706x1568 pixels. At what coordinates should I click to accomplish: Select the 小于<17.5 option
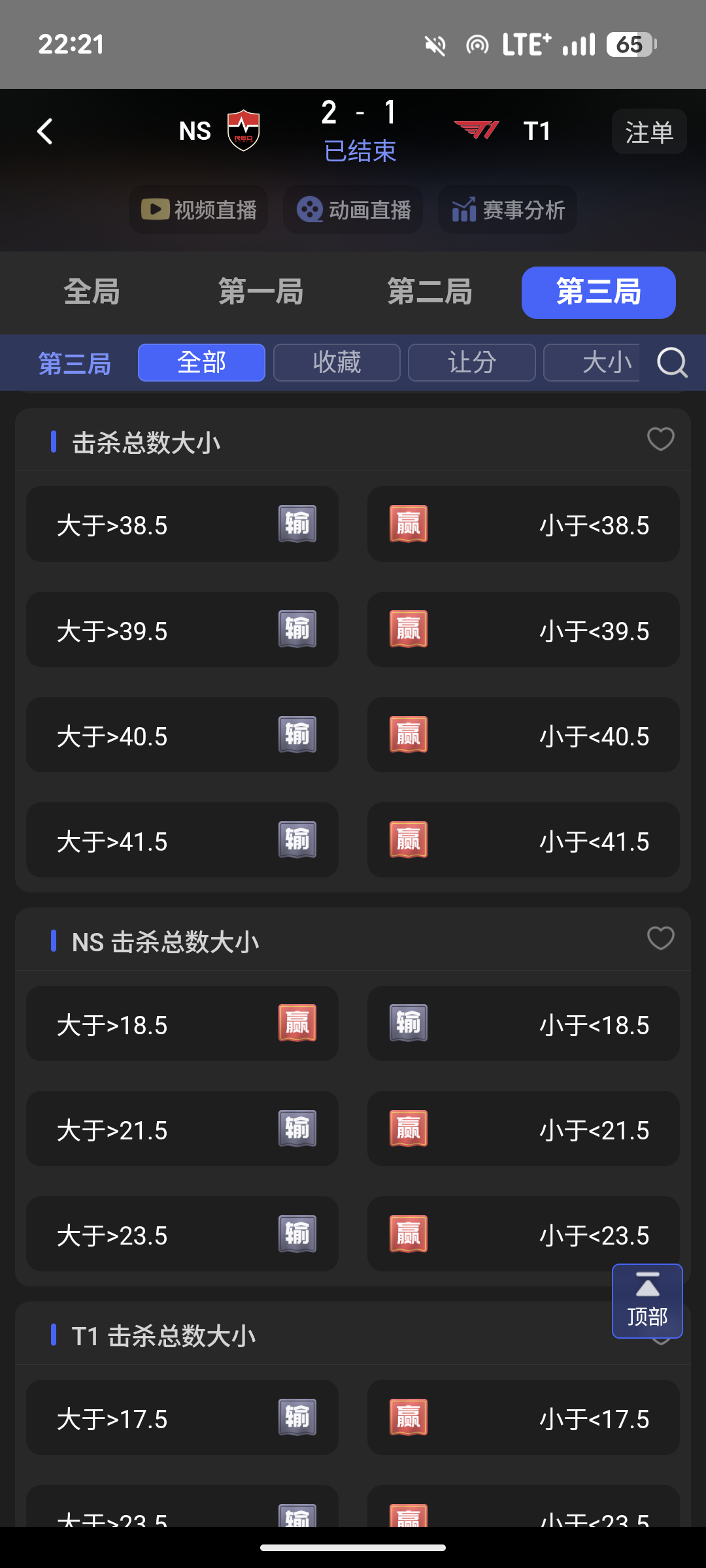pyautogui.click(x=524, y=1418)
